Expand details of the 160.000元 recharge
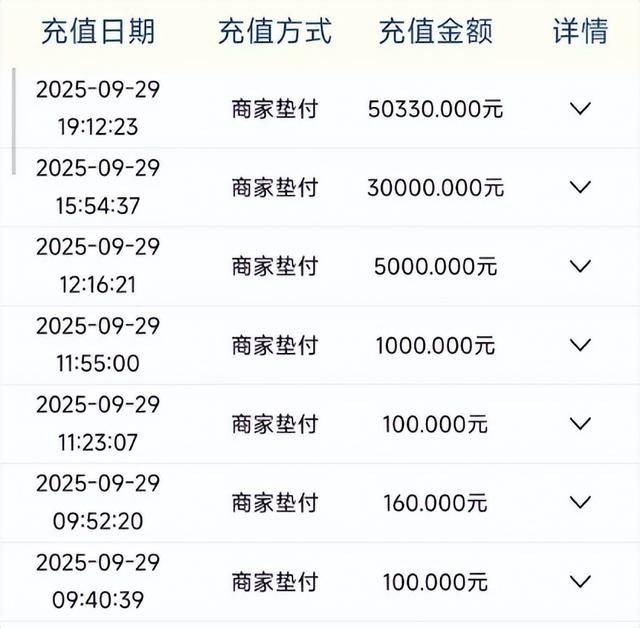Viewport: 640px width, 628px height. pyautogui.click(x=580, y=502)
